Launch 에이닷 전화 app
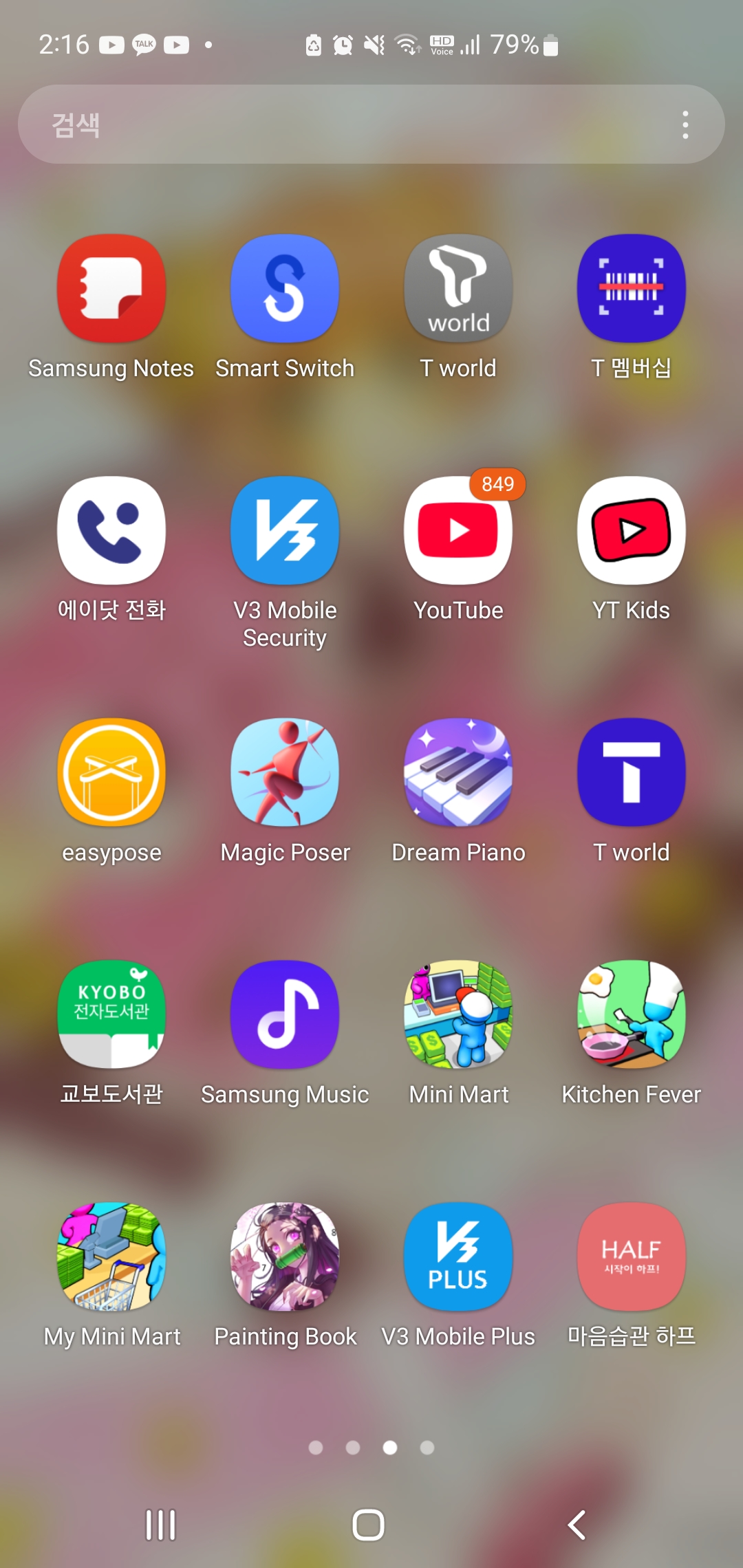This screenshot has width=743, height=1568. (x=111, y=531)
